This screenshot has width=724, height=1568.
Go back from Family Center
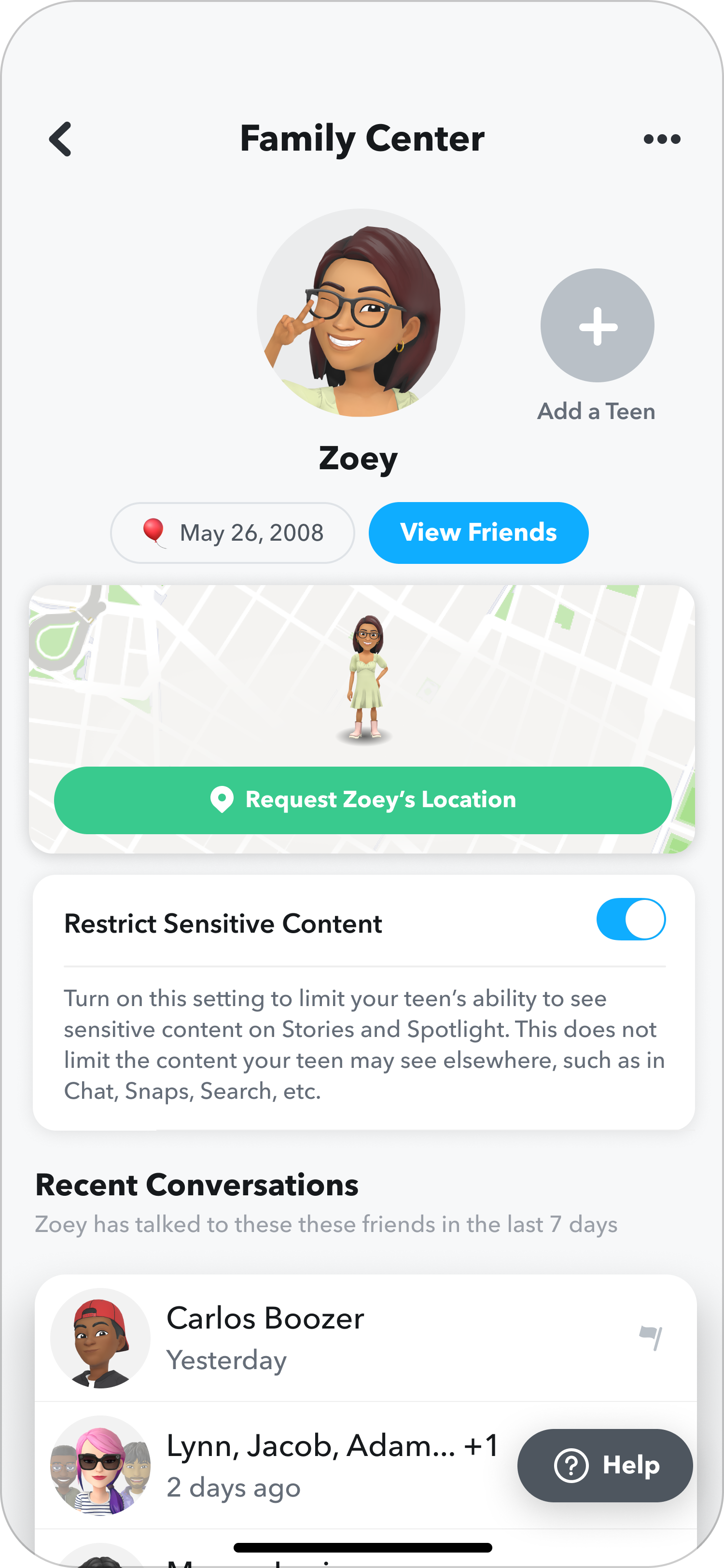(60, 140)
